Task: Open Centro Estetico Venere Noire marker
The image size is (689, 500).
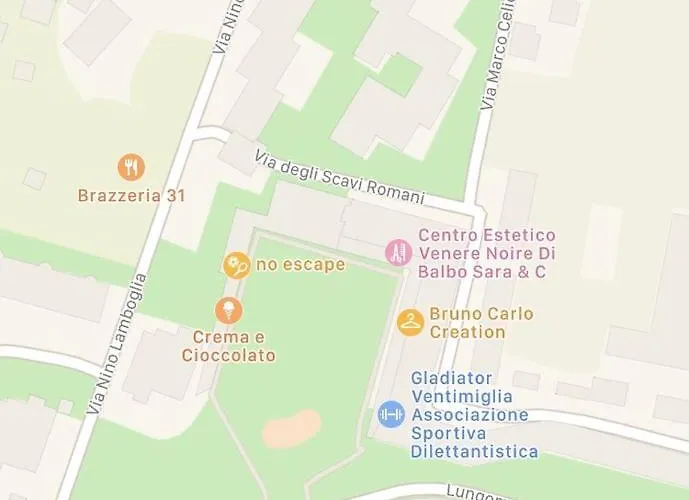Action: (399, 252)
